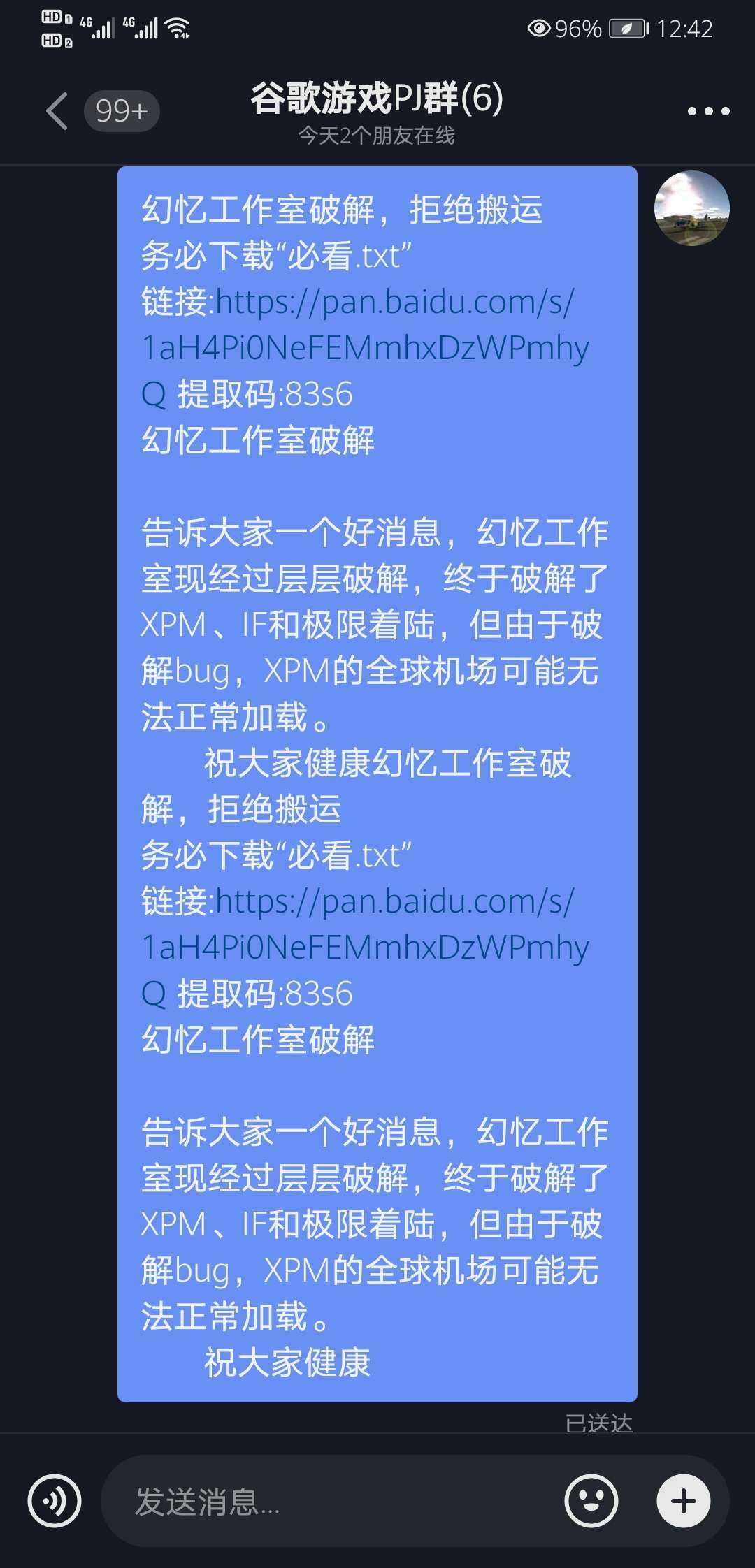Open the sender's avatar profile

pyautogui.click(x=691, y=208)
